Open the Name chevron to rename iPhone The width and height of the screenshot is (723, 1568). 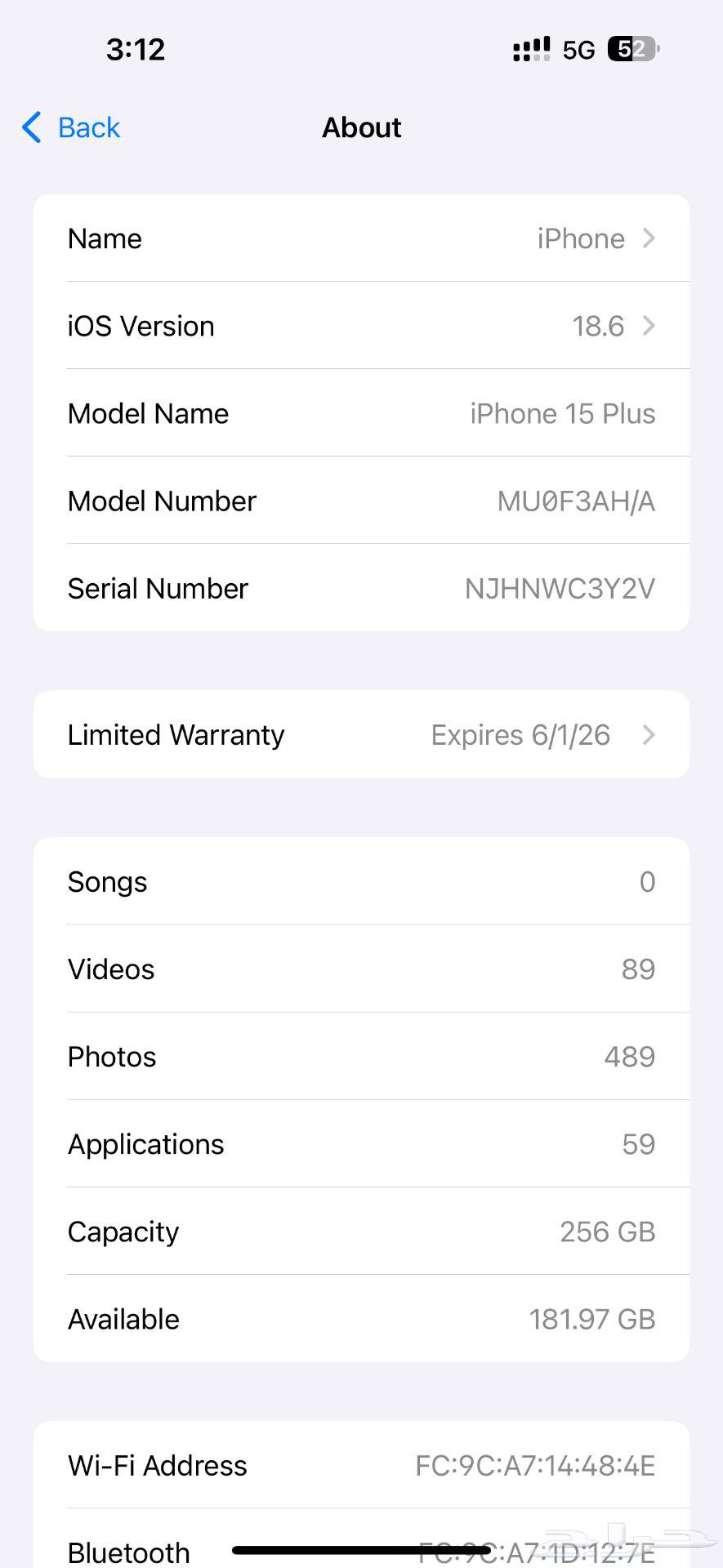click(x=649, y=238)
